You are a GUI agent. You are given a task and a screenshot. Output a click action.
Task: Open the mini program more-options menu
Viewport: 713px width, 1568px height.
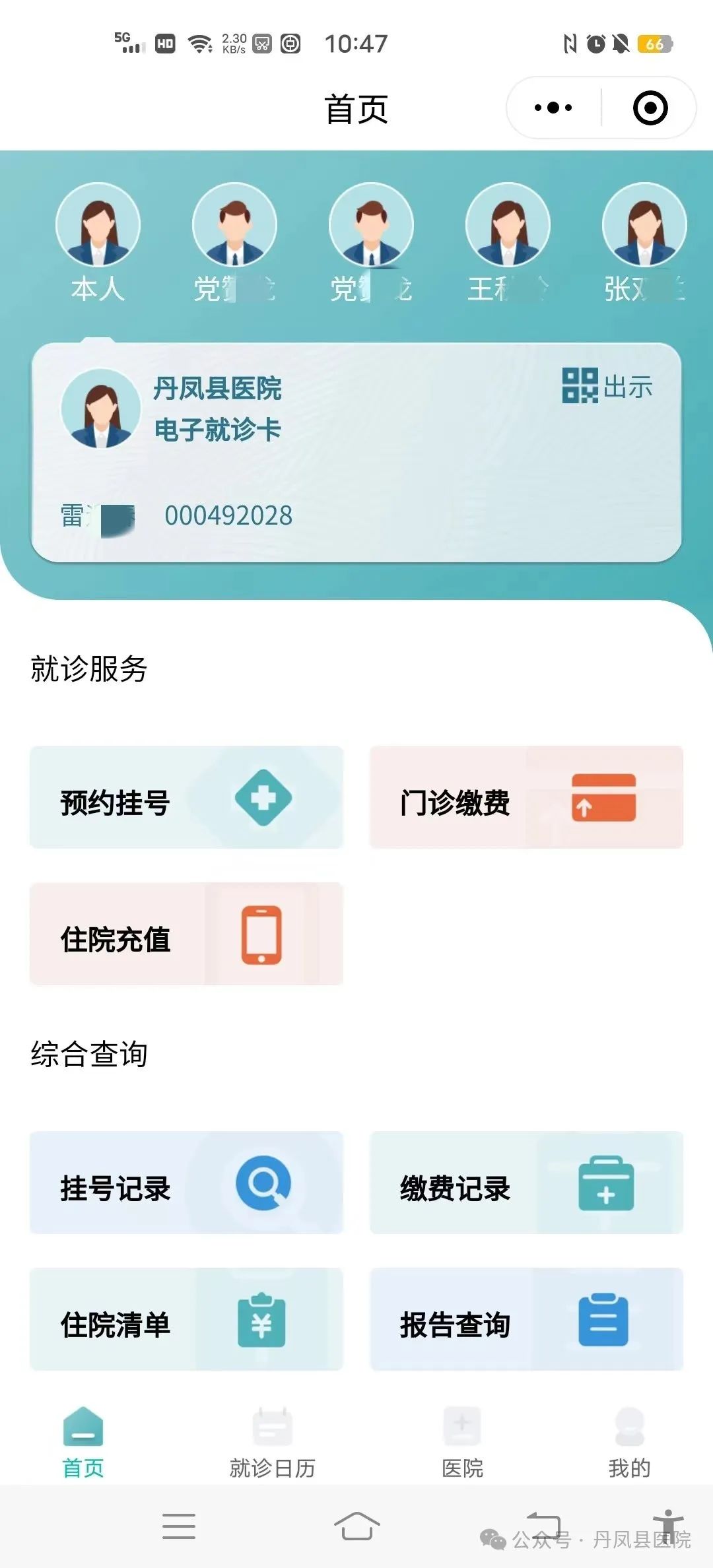click(553, 108)
